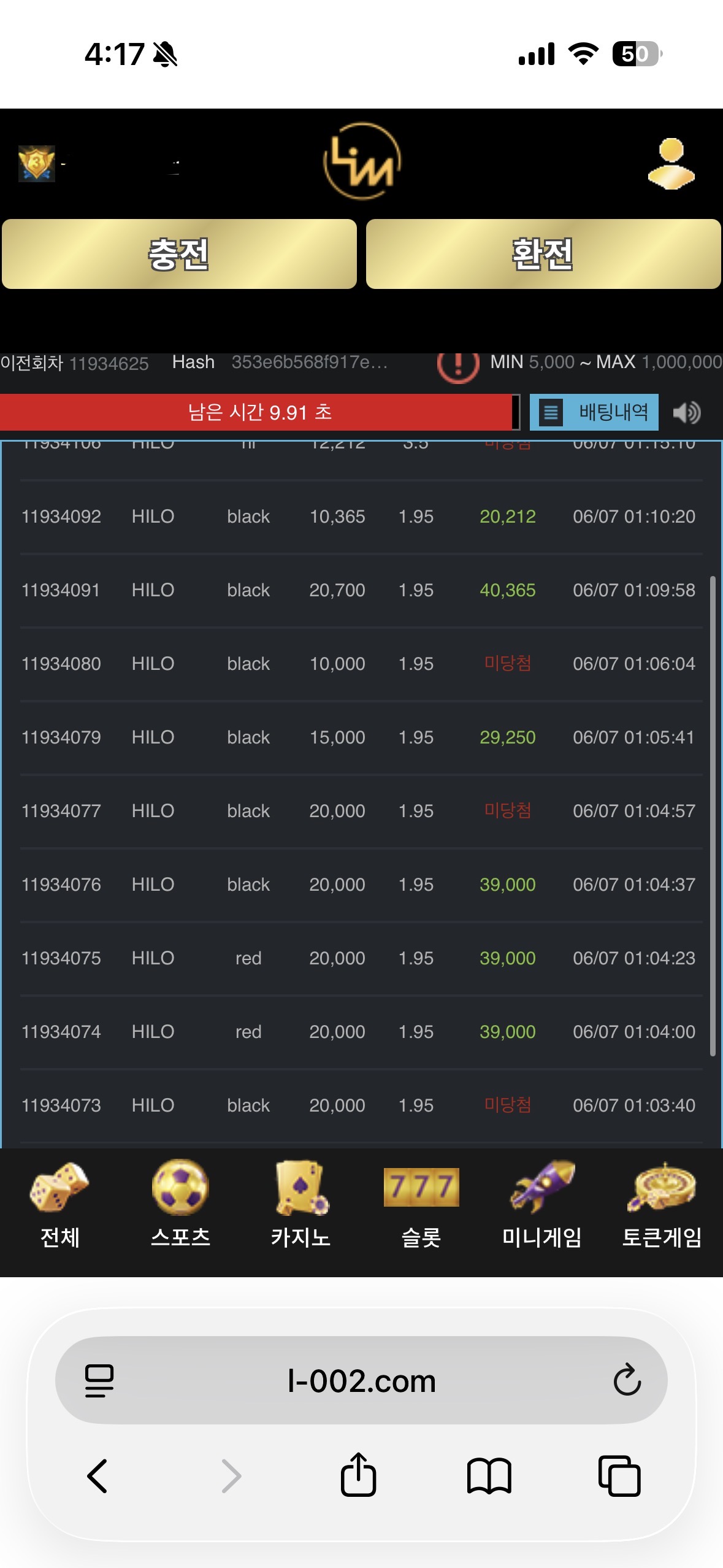Tap the l-002.com address bar
The image size is (723, 1568).
point(361,1380)
